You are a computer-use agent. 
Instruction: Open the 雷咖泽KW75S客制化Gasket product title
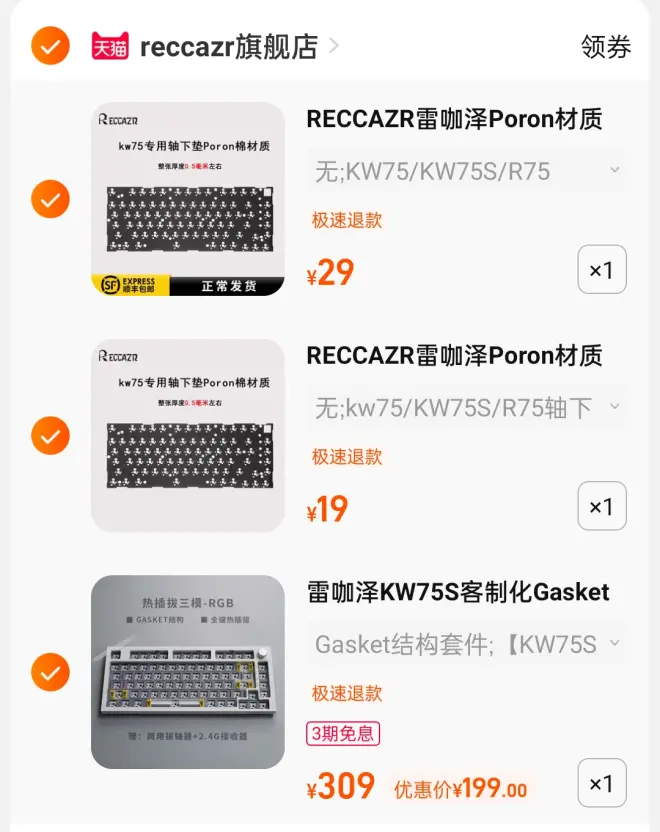(458, 592)
